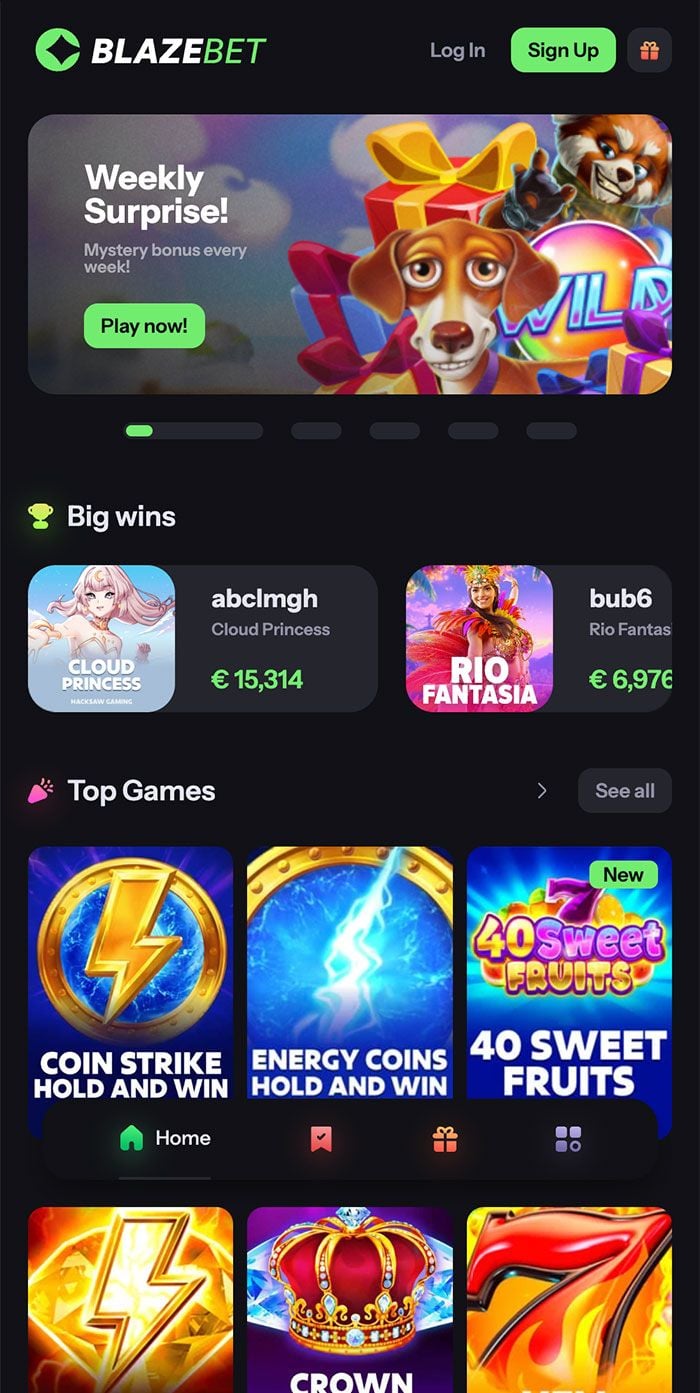
Task: See all Top Games
Action: [624, 791]
